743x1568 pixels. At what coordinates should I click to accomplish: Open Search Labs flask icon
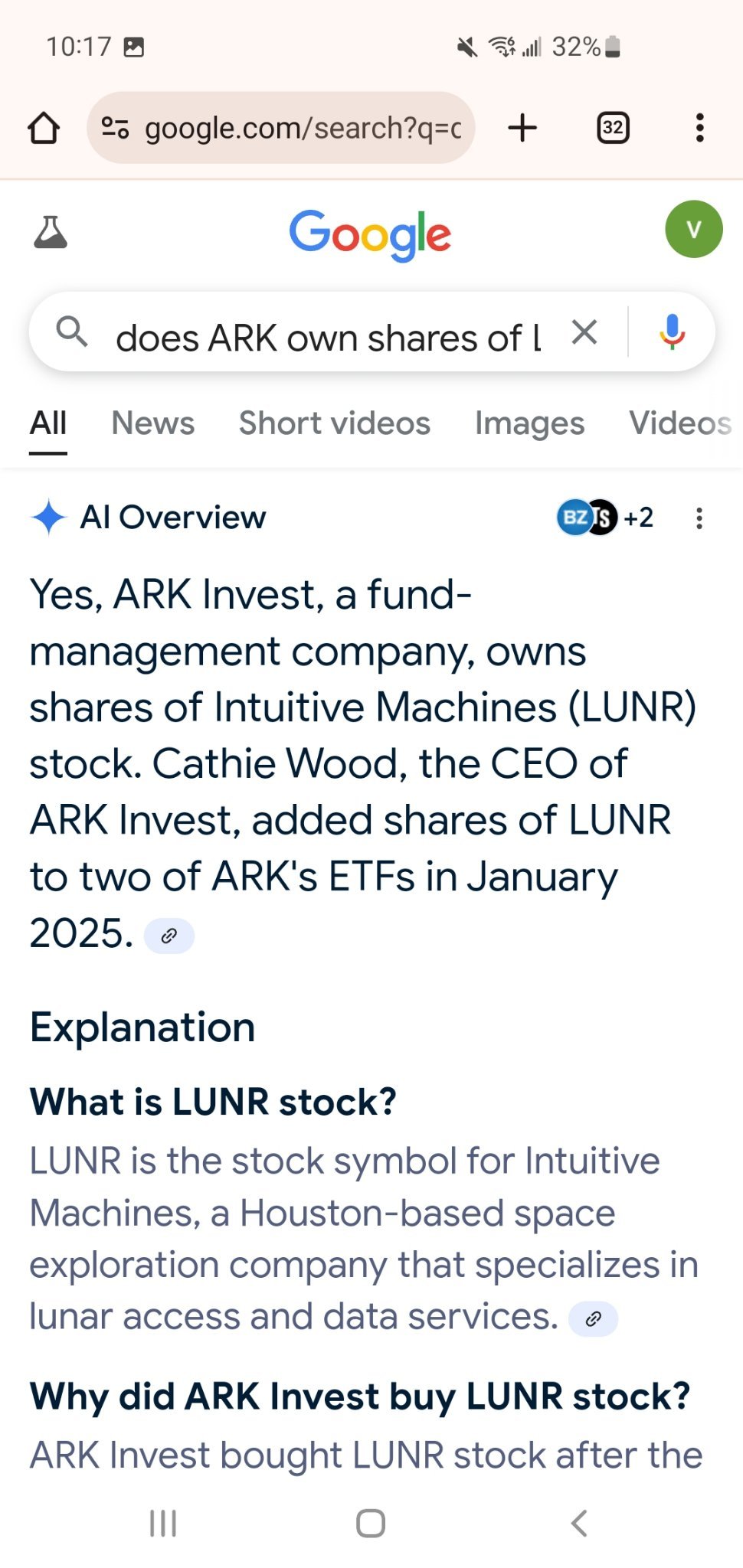point(51,232)
